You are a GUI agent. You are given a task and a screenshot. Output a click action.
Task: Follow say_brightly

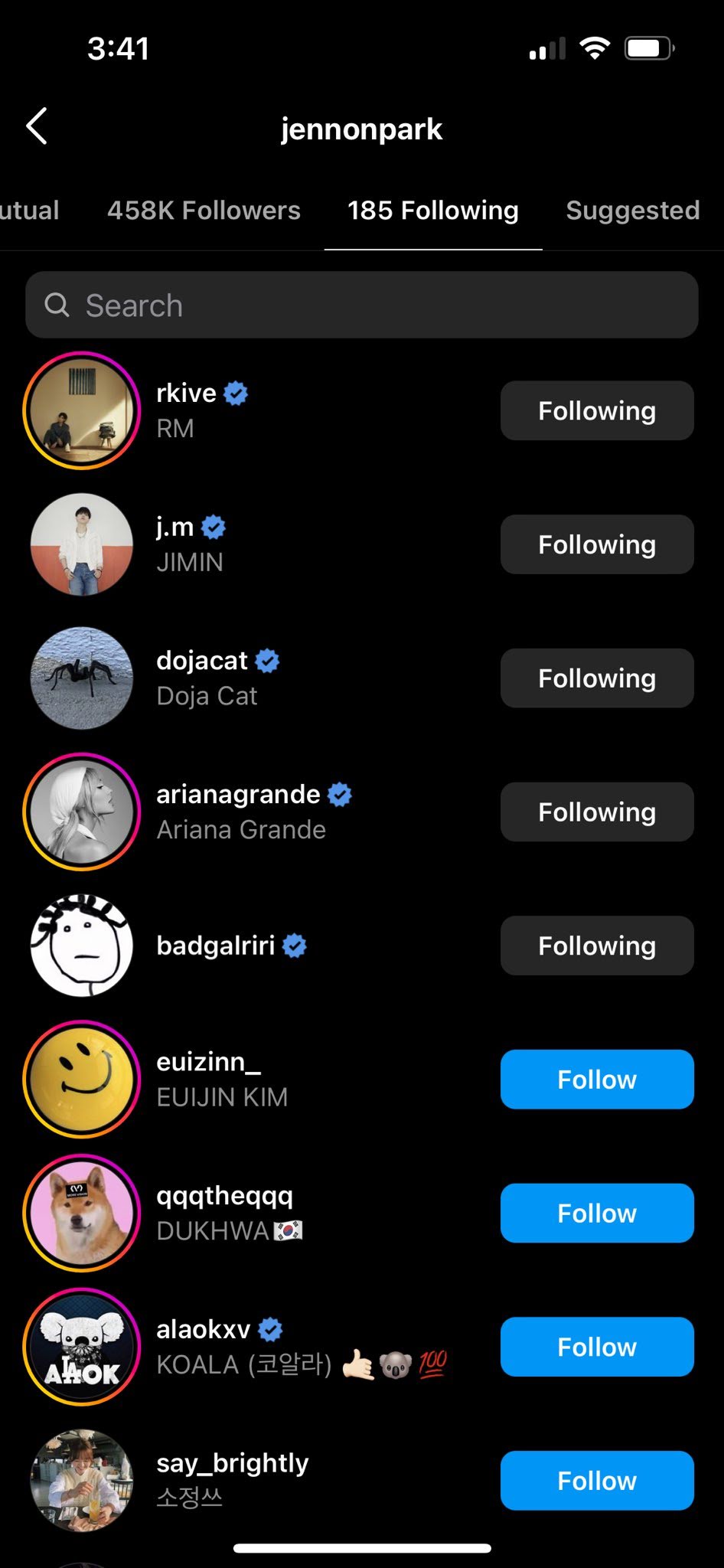(x=596, y=1481)
